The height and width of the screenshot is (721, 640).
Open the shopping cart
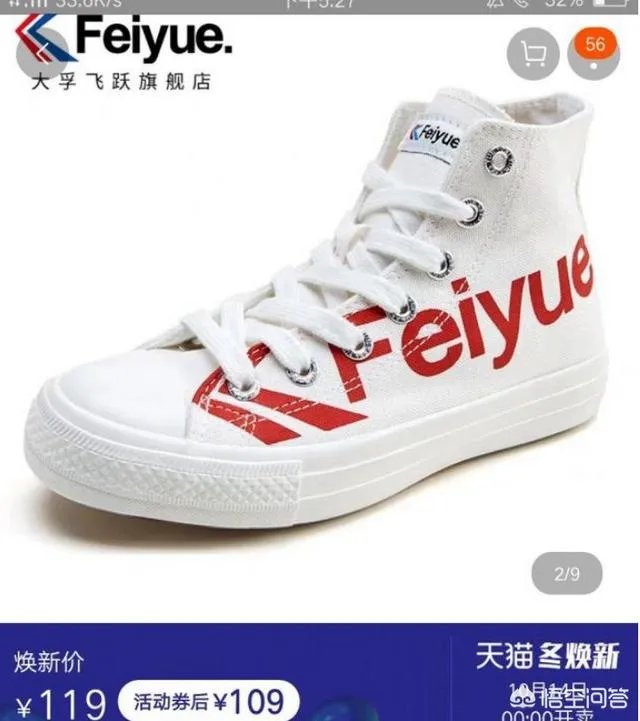[533, 55]
